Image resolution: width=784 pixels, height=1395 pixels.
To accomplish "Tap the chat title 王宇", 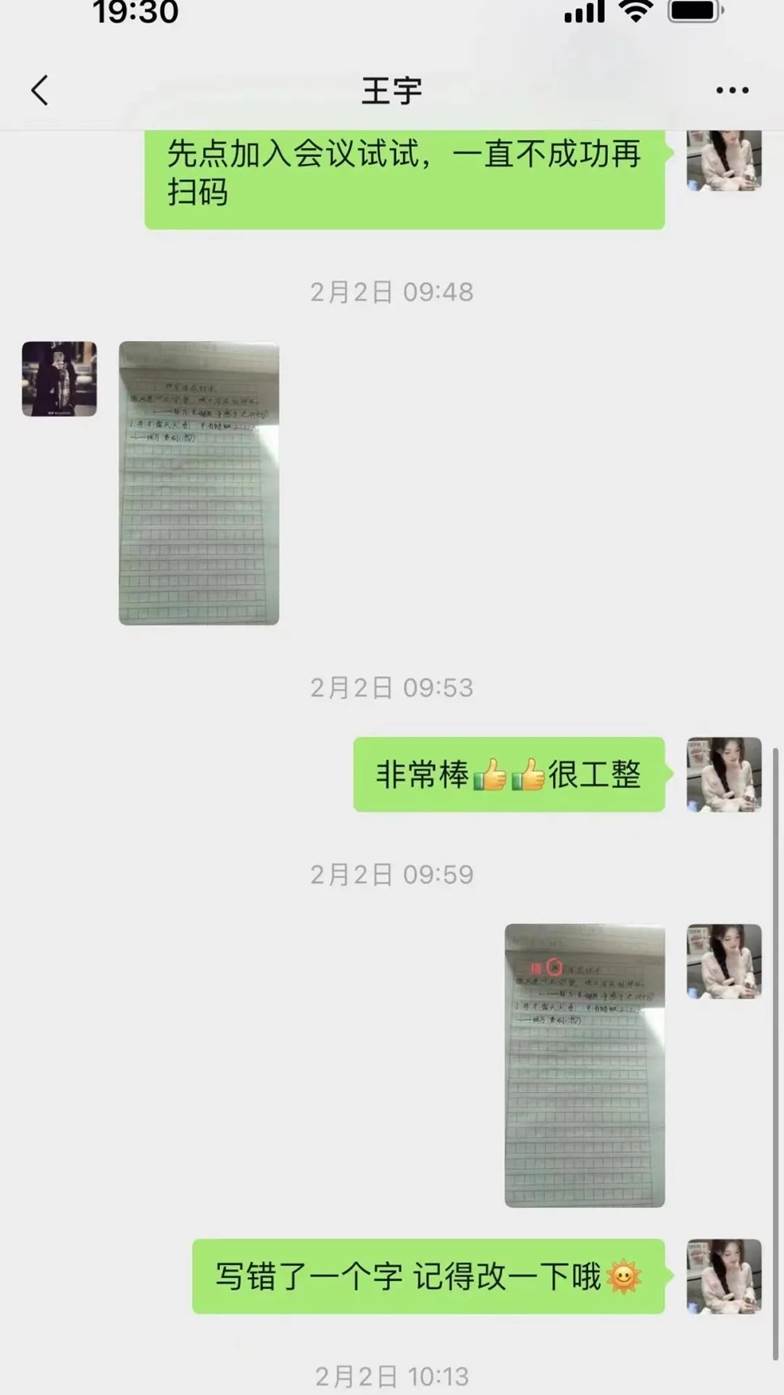I will (391, 89).
